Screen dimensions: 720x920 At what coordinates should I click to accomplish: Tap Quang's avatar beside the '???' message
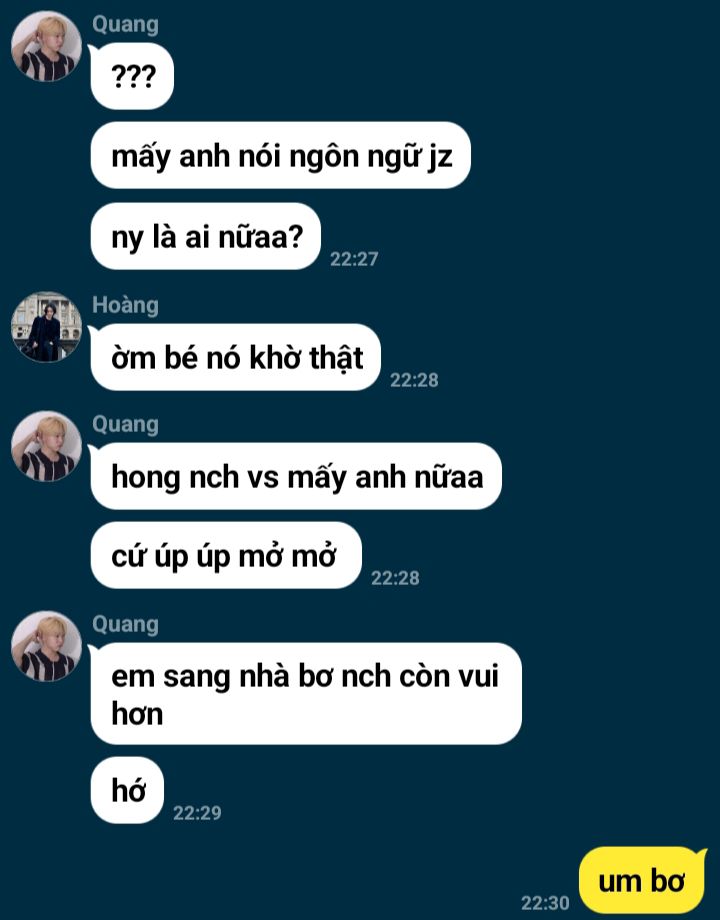point(46,46)
